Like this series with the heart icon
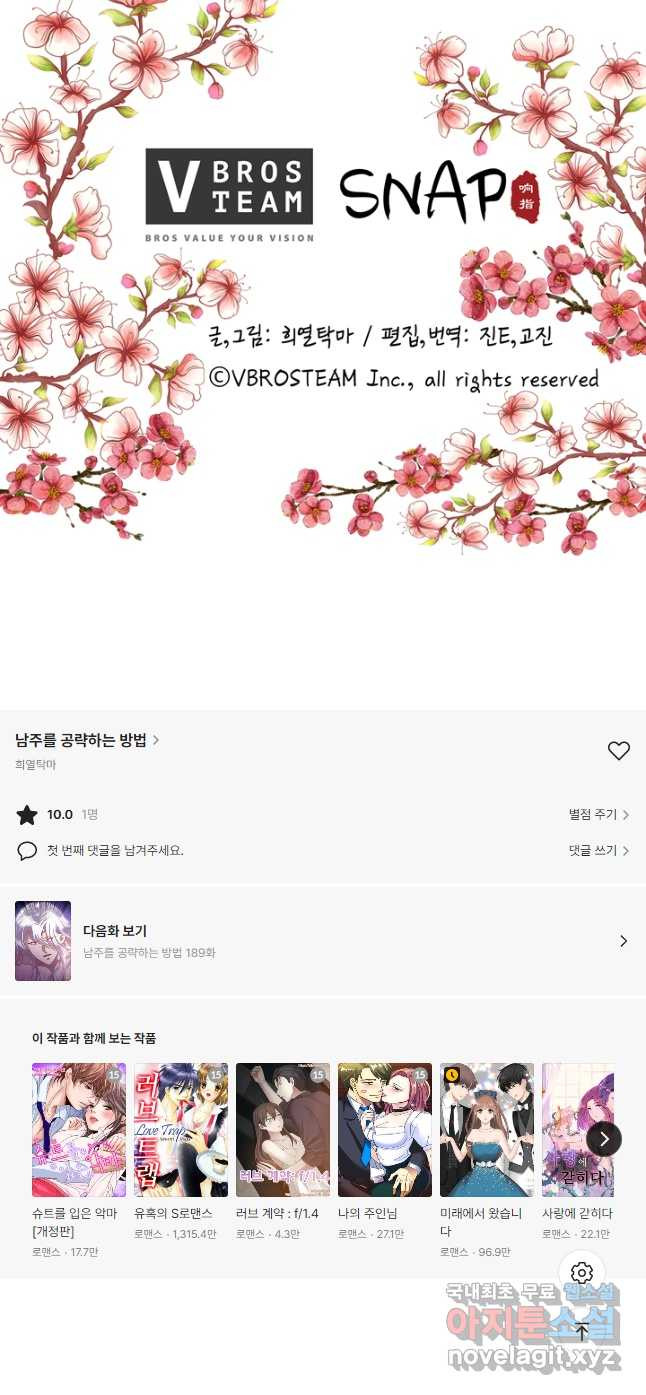 click(x=619, y=751)
